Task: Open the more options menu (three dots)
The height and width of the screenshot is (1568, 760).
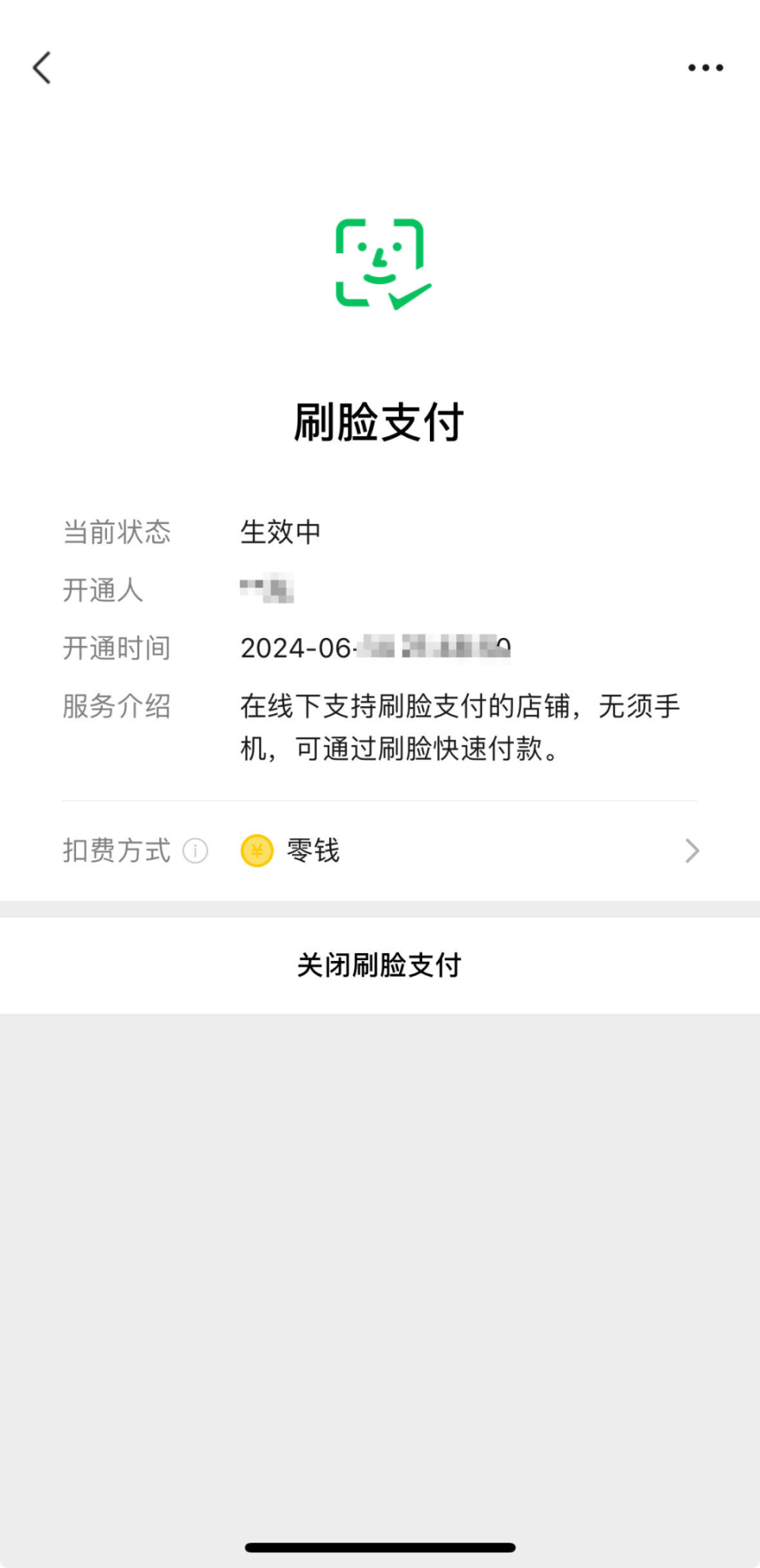Action: coord(704,67)
